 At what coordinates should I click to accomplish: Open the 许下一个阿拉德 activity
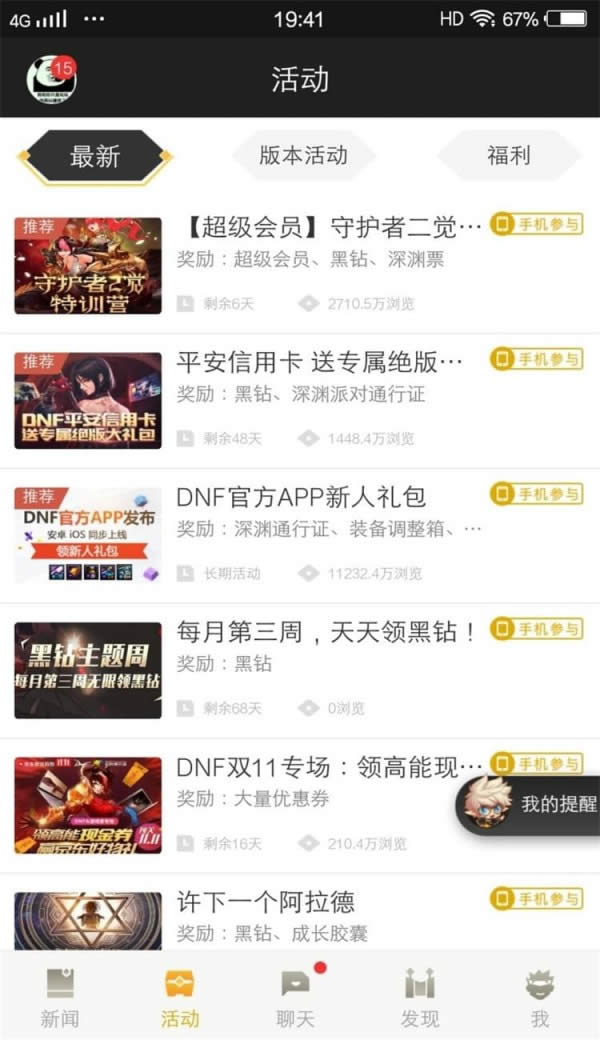pyautogui.click(x=266, y=902)
